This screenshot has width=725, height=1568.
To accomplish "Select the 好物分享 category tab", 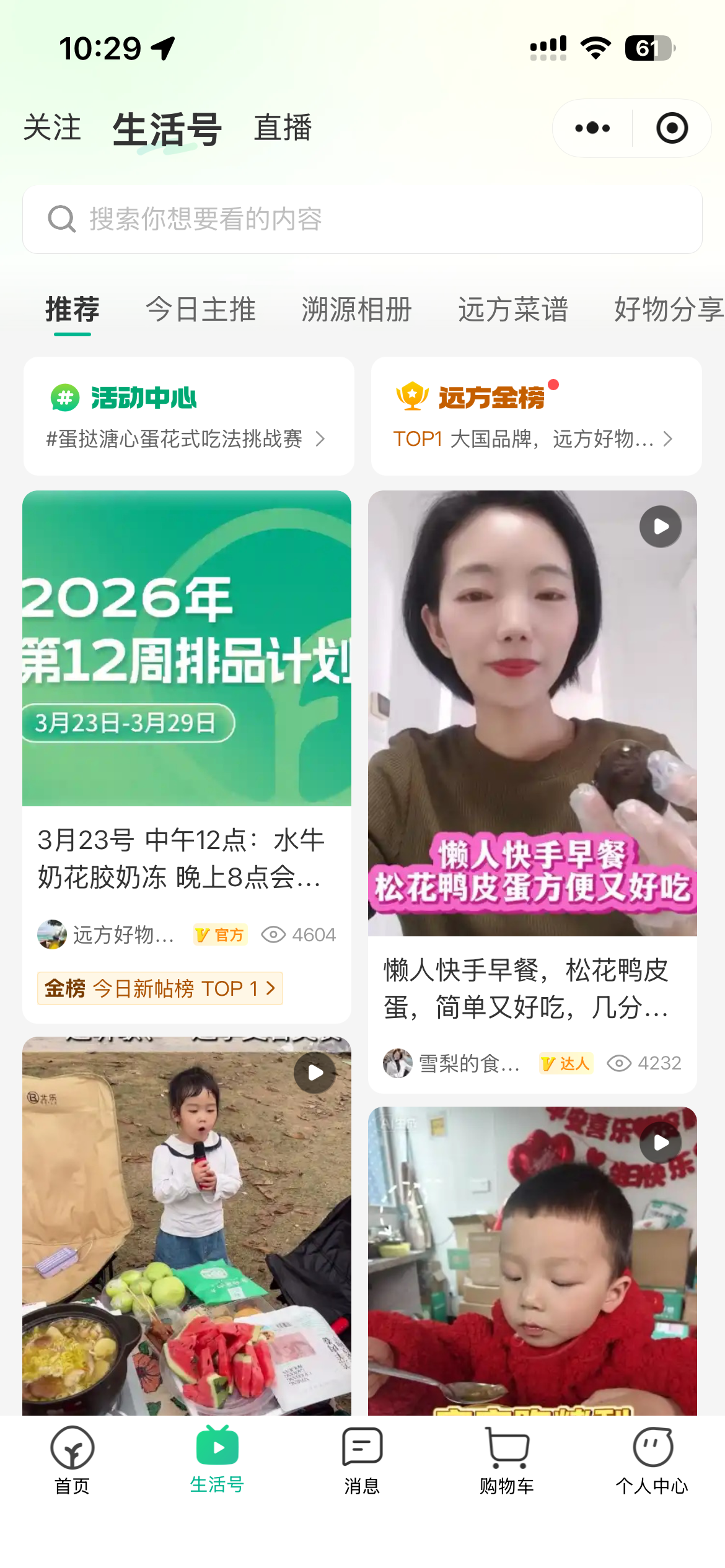I will pyautogui.click(x=668, y=309).
